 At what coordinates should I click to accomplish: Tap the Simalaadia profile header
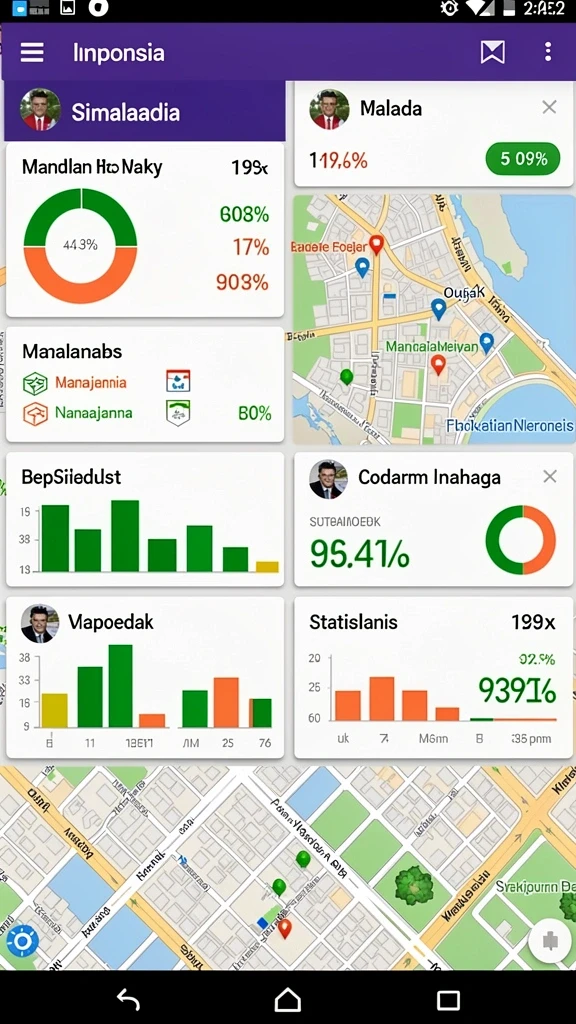pos(145,112)
